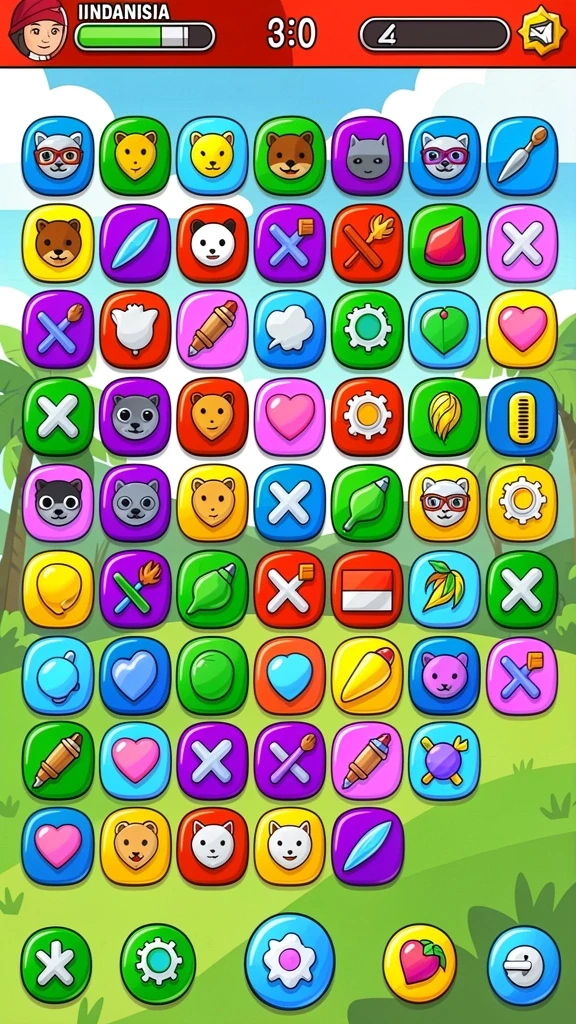Viewport: 576px width, 1024px height.
Task: Tap the yellow hexagon badge icon
Action: click(x=541, y=31)
